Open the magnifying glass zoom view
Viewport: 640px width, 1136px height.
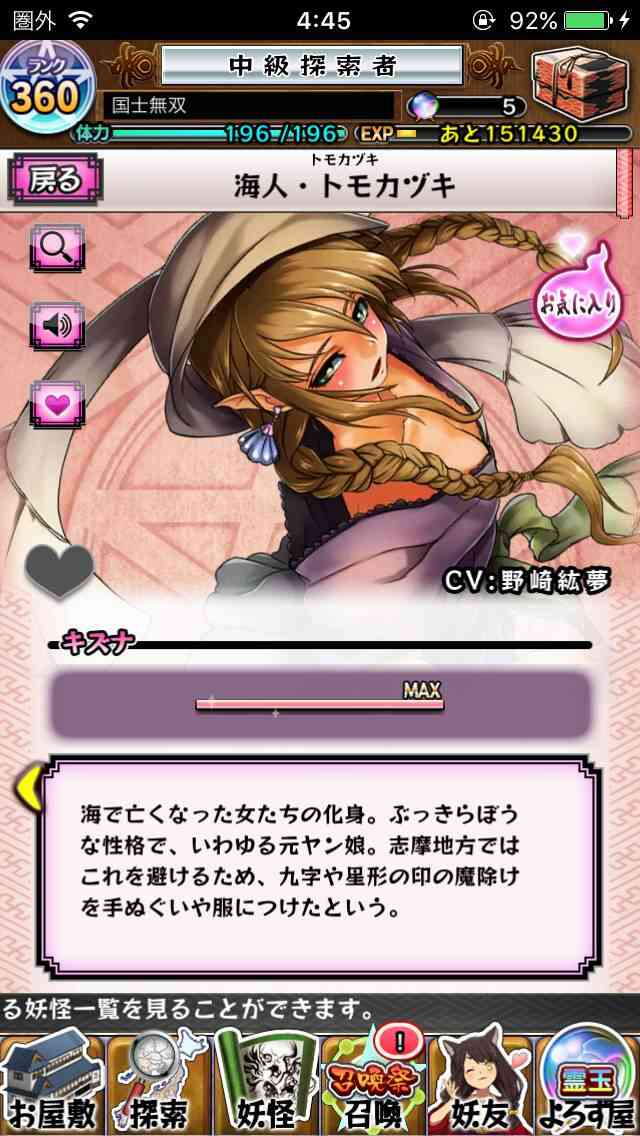pos(57,248)
